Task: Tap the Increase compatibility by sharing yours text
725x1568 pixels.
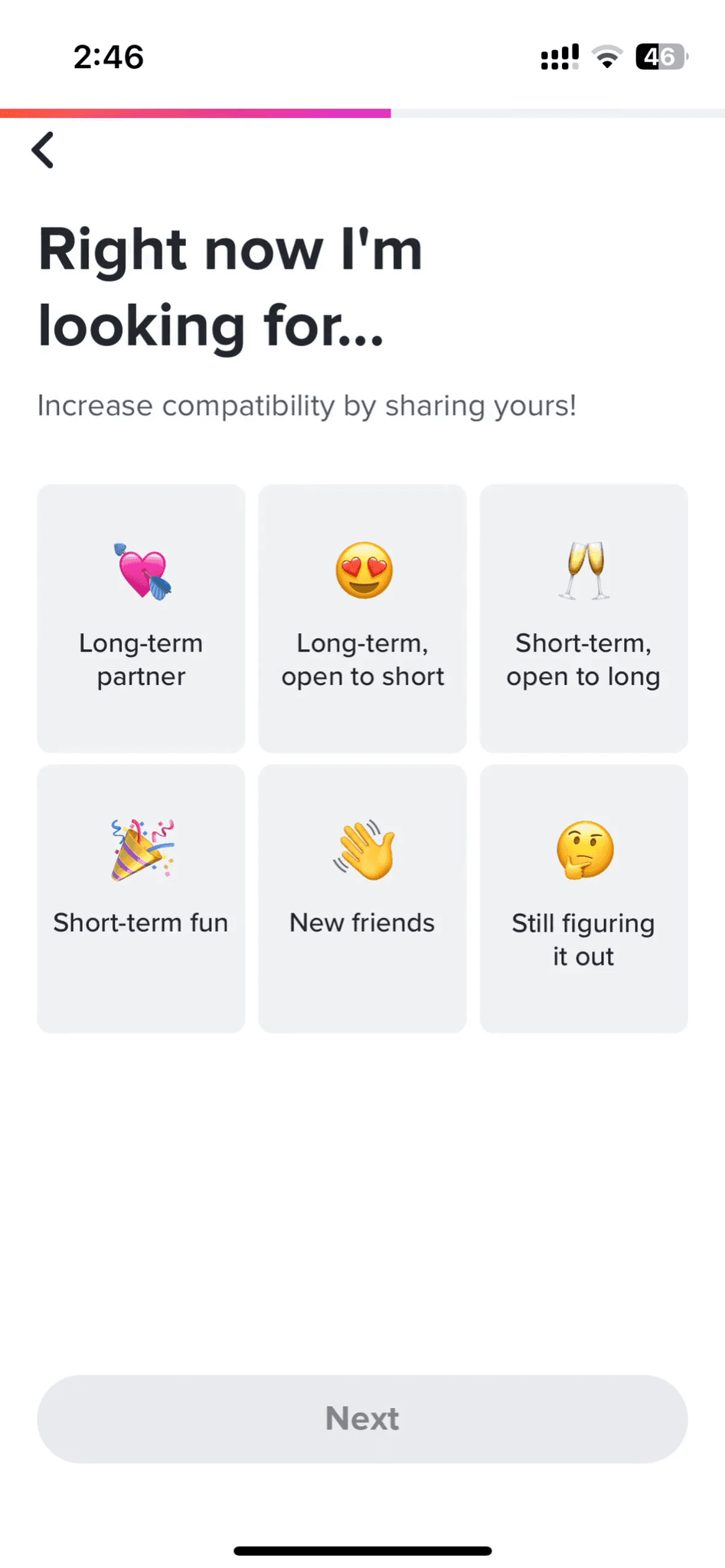Action: [x=307, y=406]
